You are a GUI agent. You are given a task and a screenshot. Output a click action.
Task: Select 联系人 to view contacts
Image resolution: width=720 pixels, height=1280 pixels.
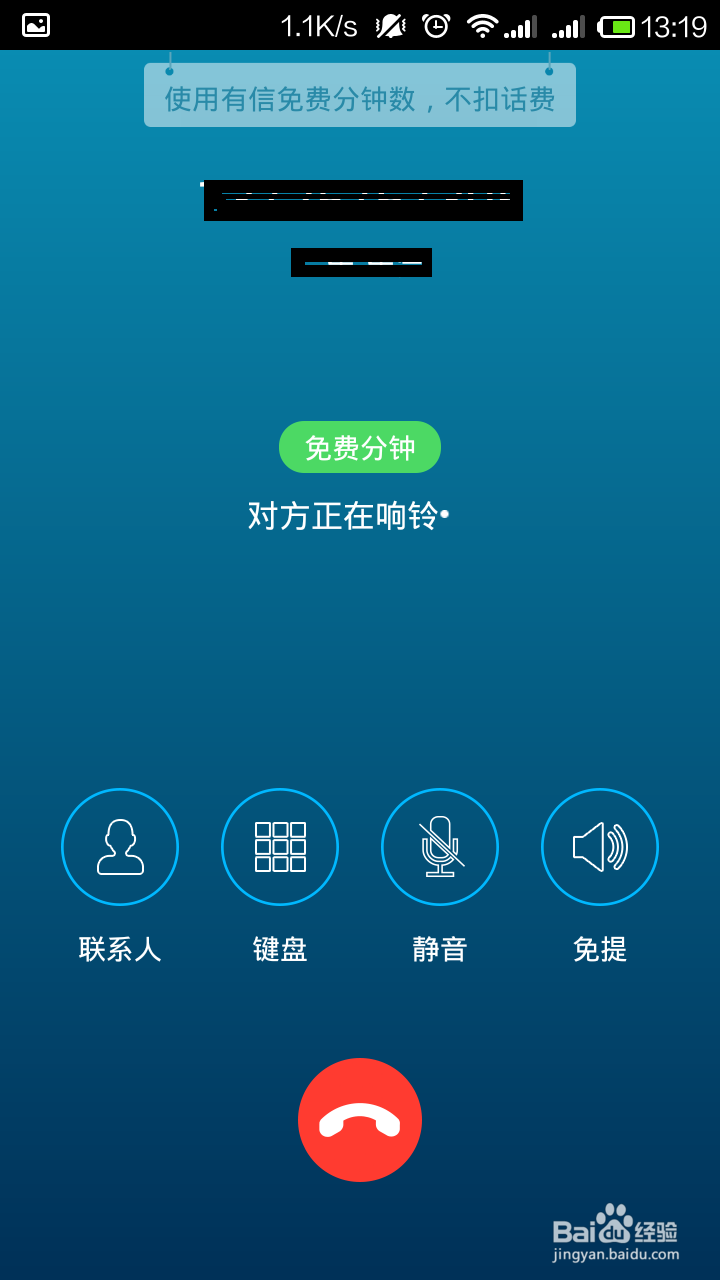click(x=120, y=846)
